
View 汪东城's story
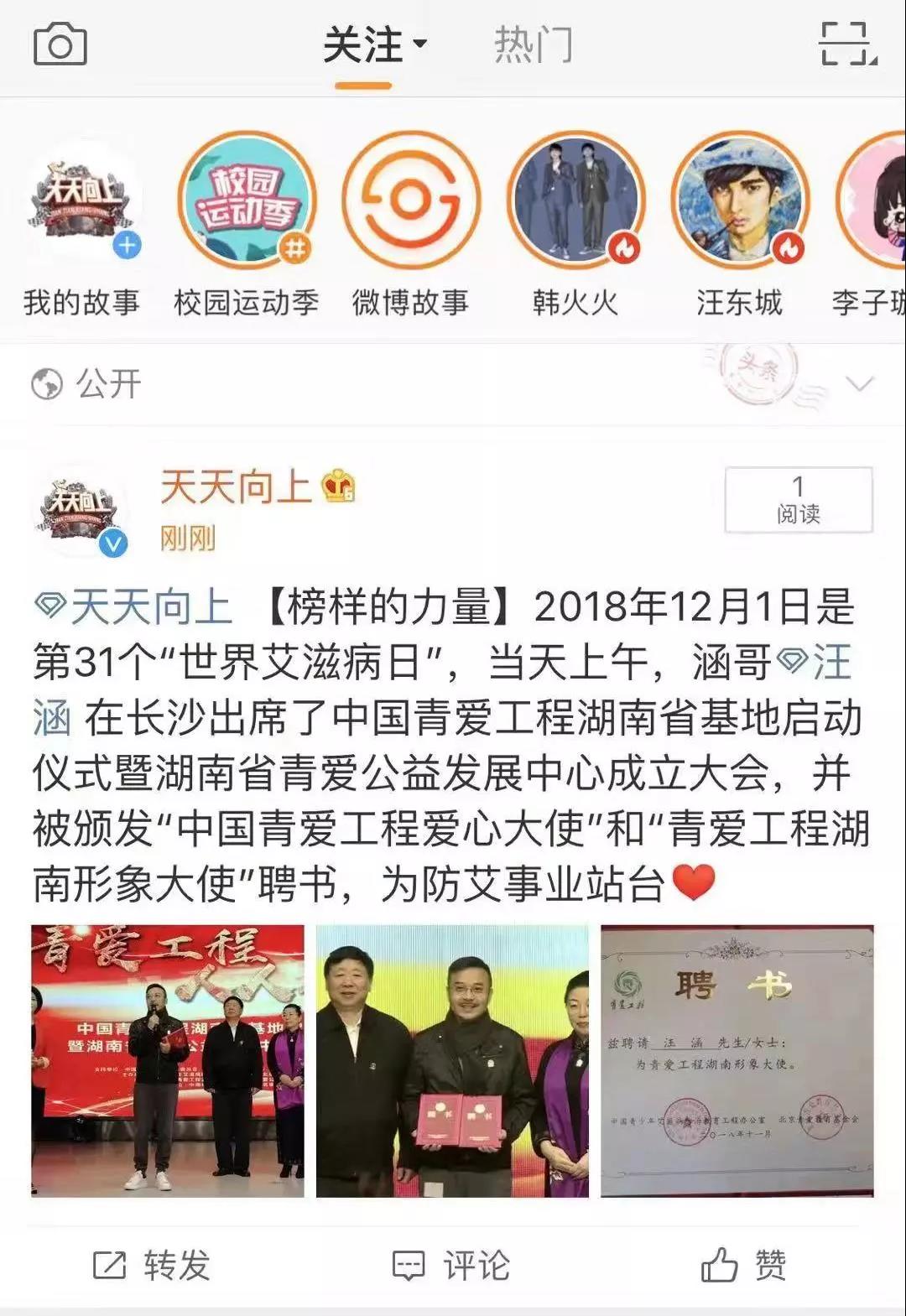tap(739, 201)
